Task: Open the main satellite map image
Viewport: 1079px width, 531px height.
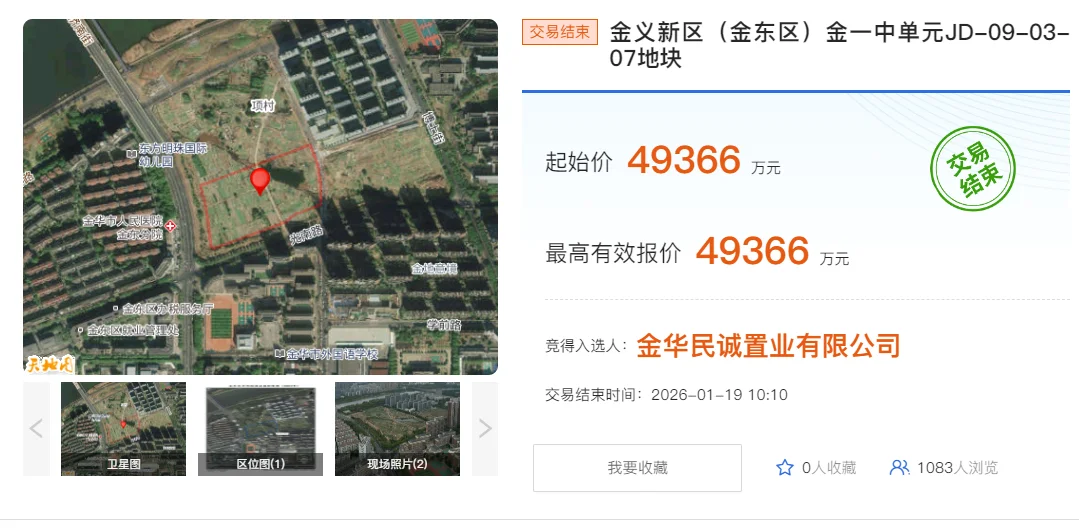Action: click(260, 197)
